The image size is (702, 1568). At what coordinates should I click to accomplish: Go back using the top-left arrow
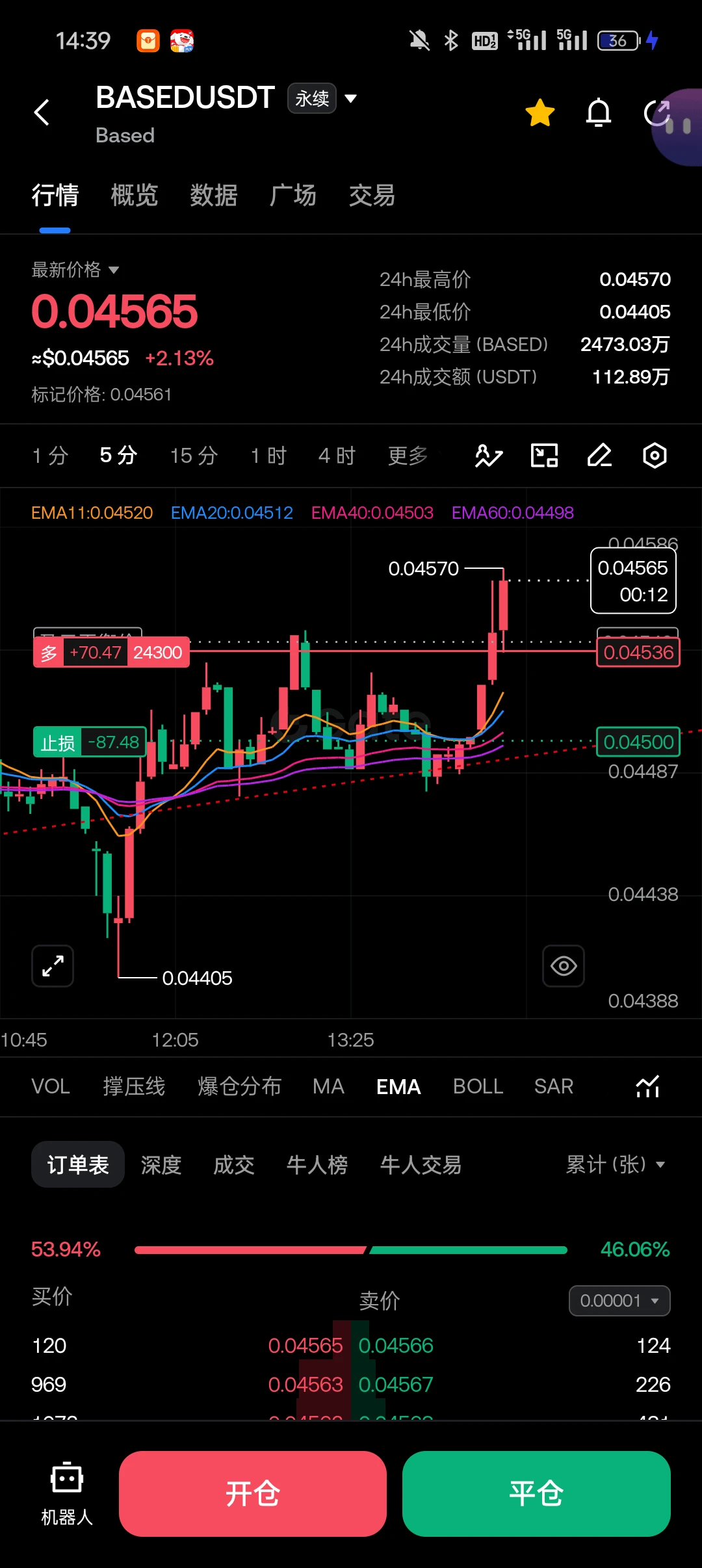point(42,112)
